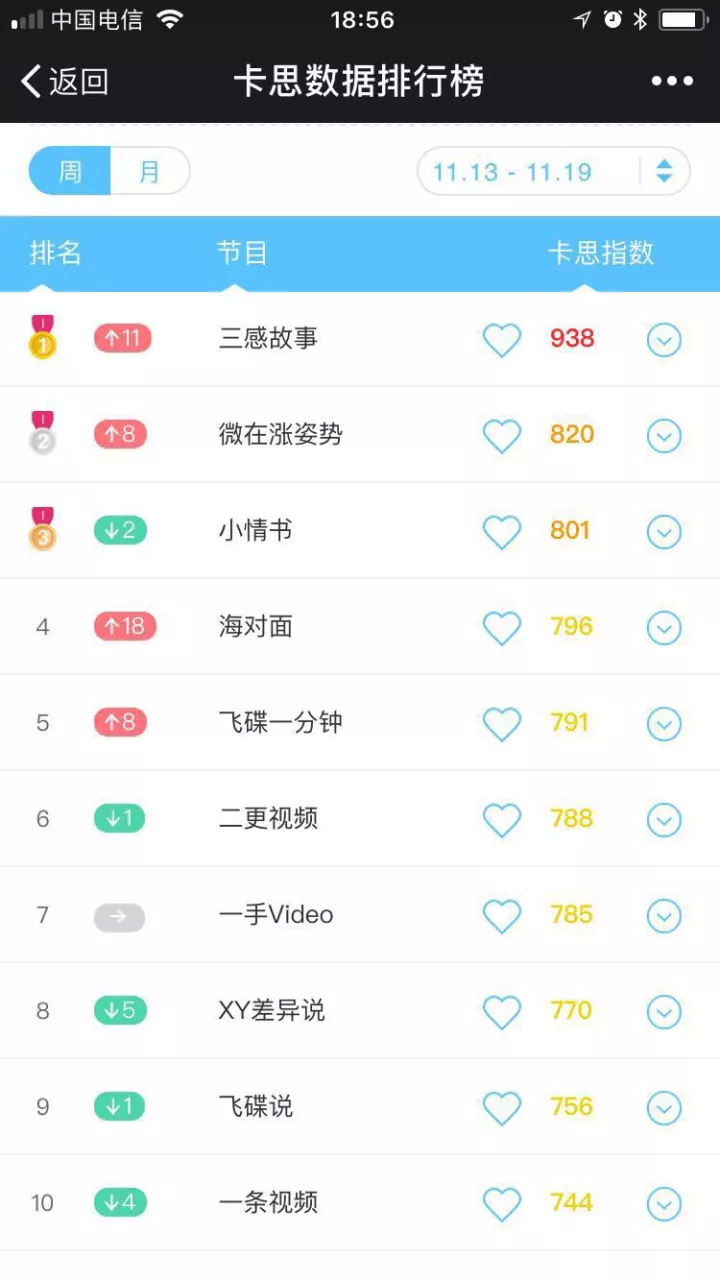The image size is (720, 1281).
Task: Open the chevron beside 一手Video
Action: [x=664, y=916]
